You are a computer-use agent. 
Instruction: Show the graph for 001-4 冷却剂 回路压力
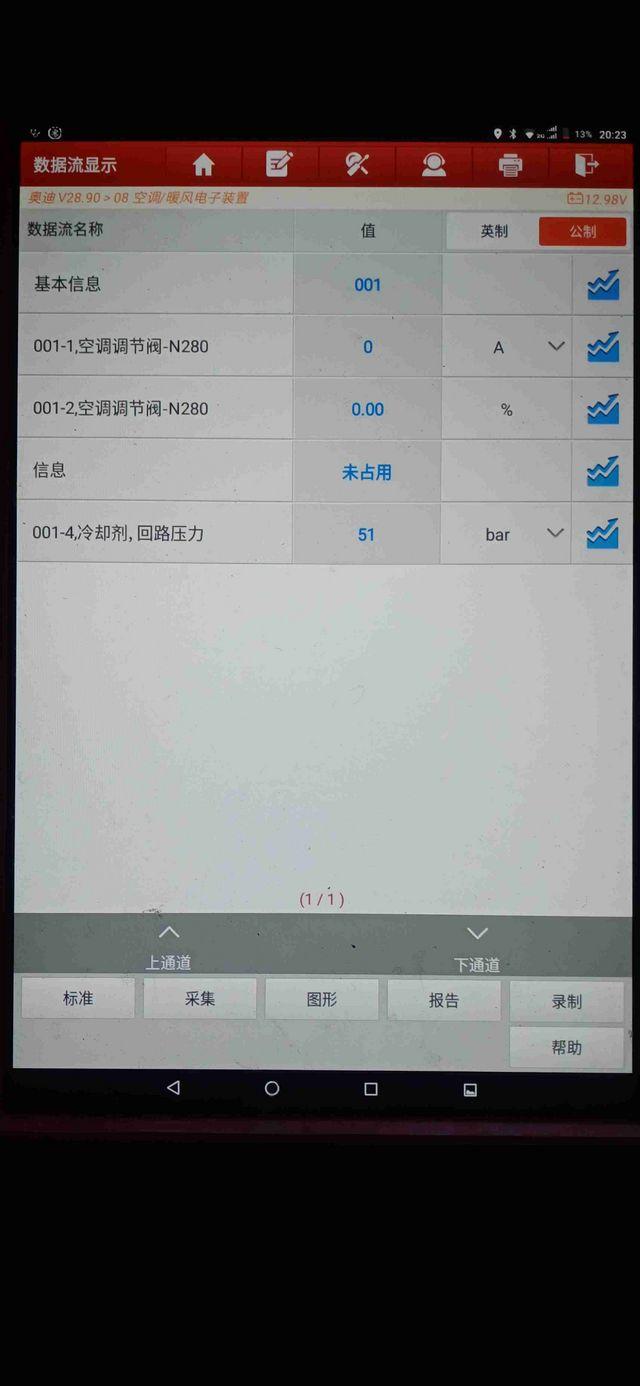[602, 533]
